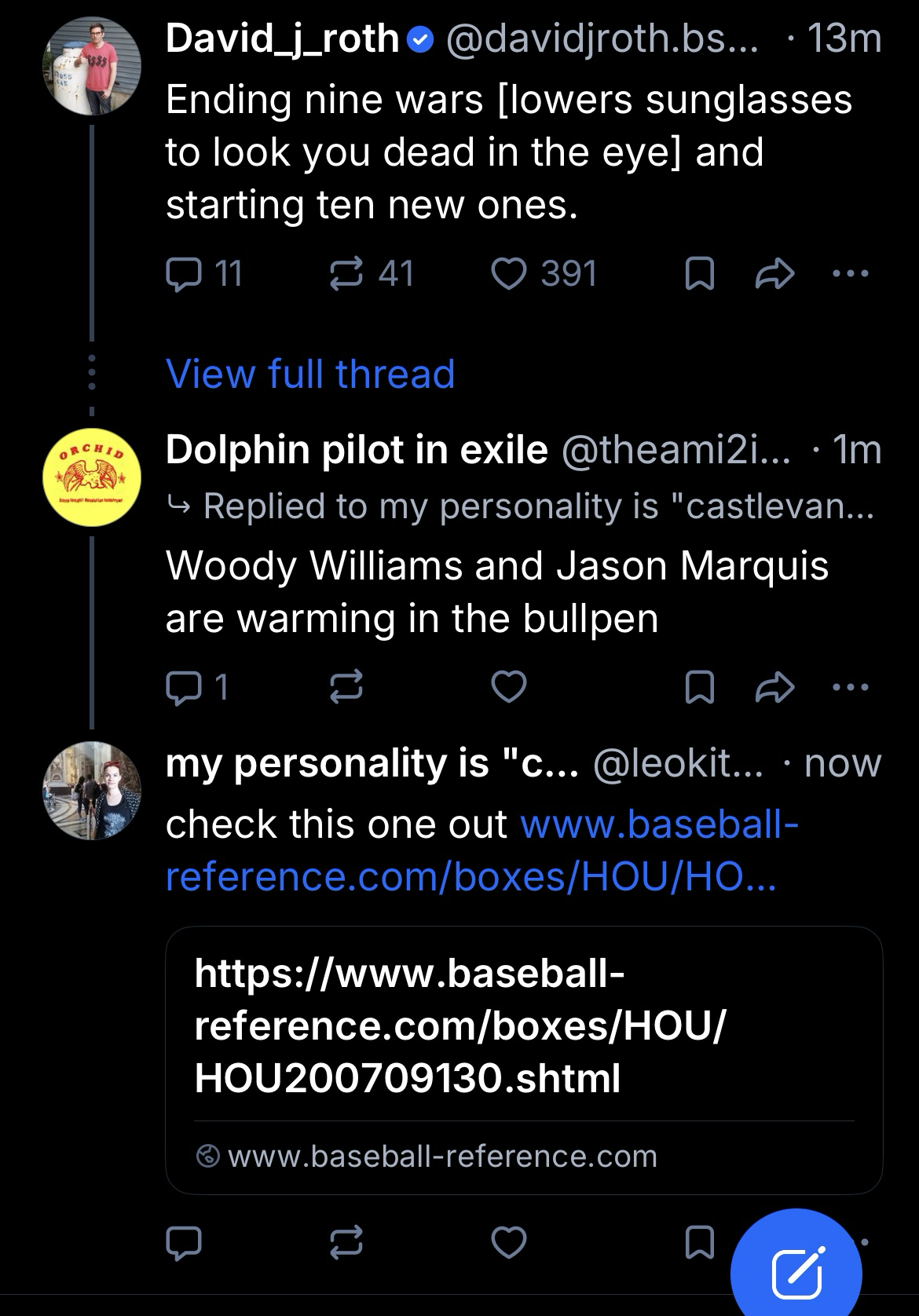Repost David_j_roth's nine wars post
The height and width of the screenshot is (1316, 919).
346,274
